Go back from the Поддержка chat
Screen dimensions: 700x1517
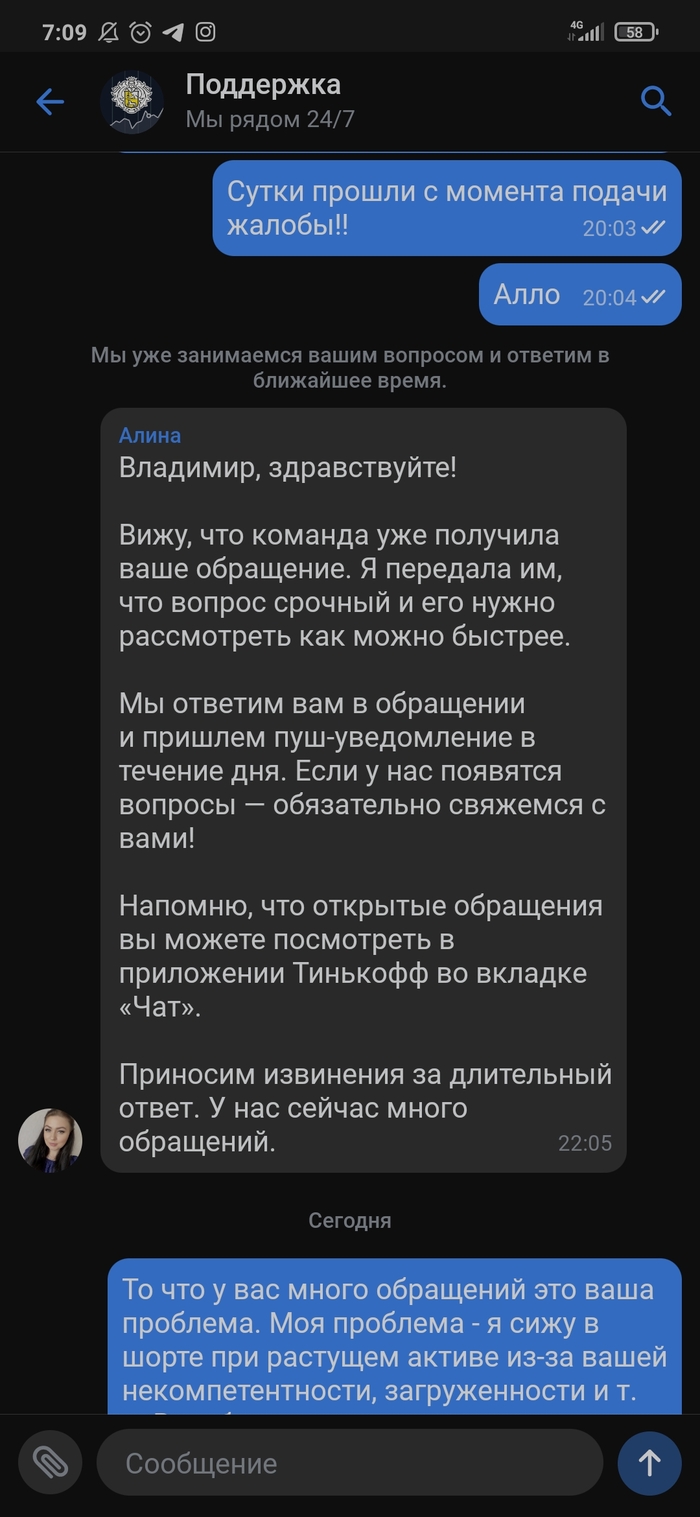coord(49,101)
